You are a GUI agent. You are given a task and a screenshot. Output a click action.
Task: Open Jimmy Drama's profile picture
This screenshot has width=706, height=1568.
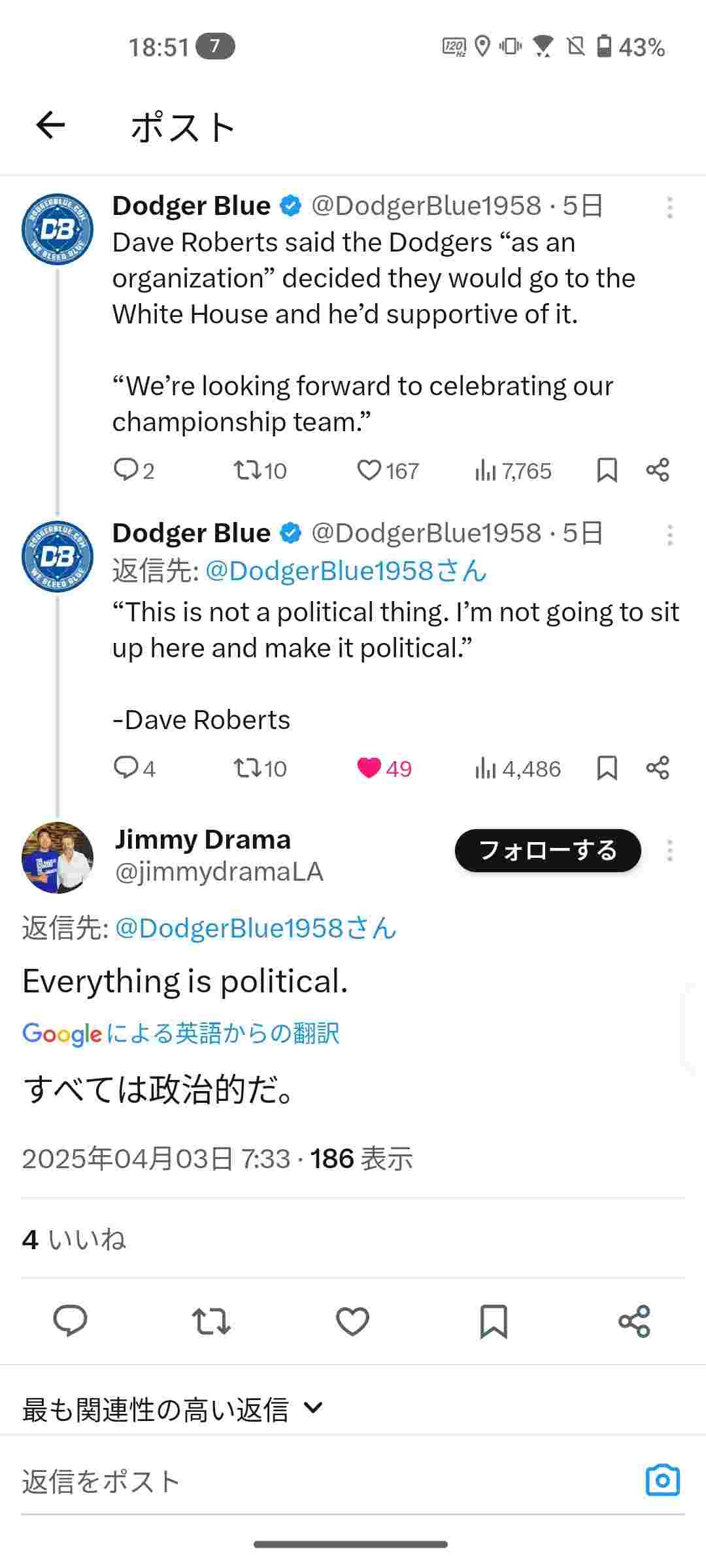tap(58, 857)
